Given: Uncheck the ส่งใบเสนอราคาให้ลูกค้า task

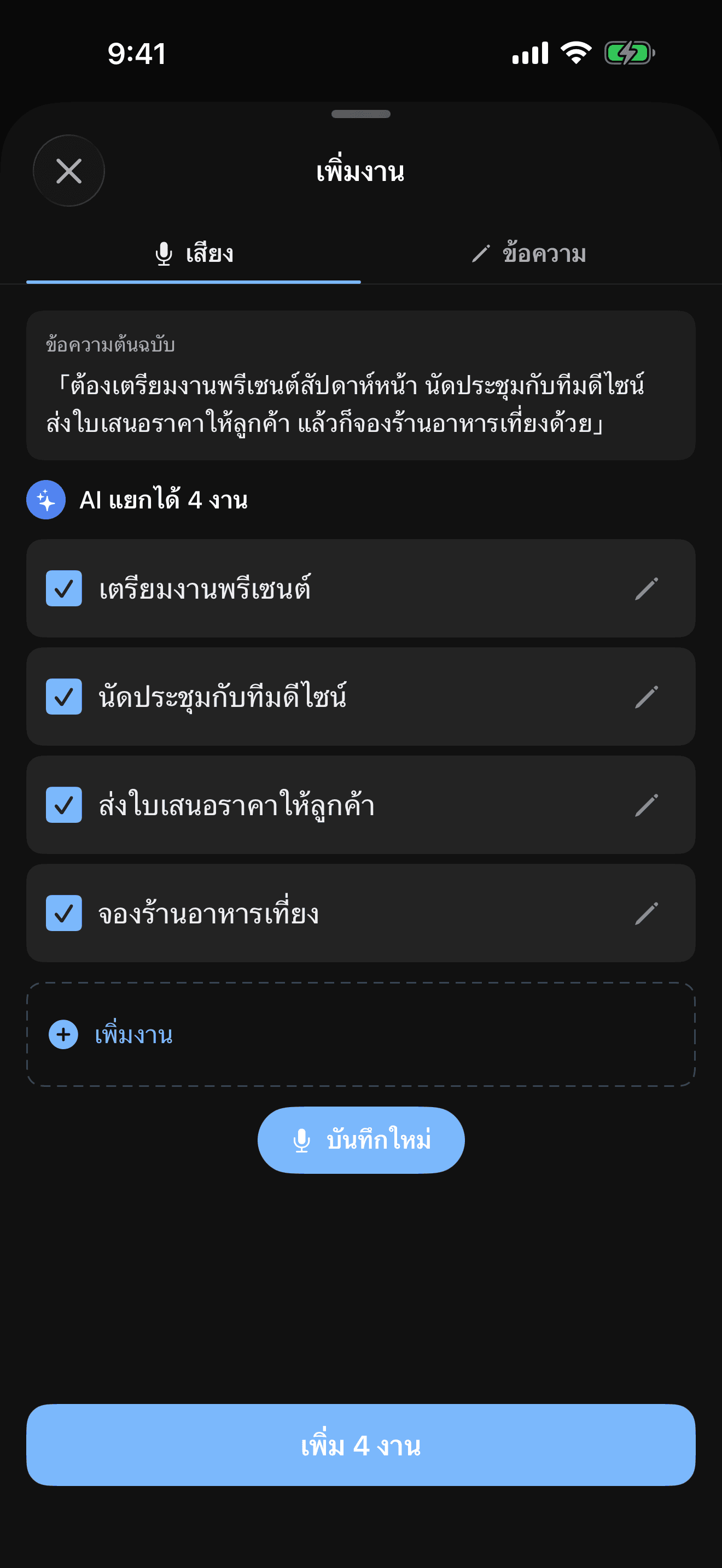Looking at the screenshot, I should [x=63, y=804].
